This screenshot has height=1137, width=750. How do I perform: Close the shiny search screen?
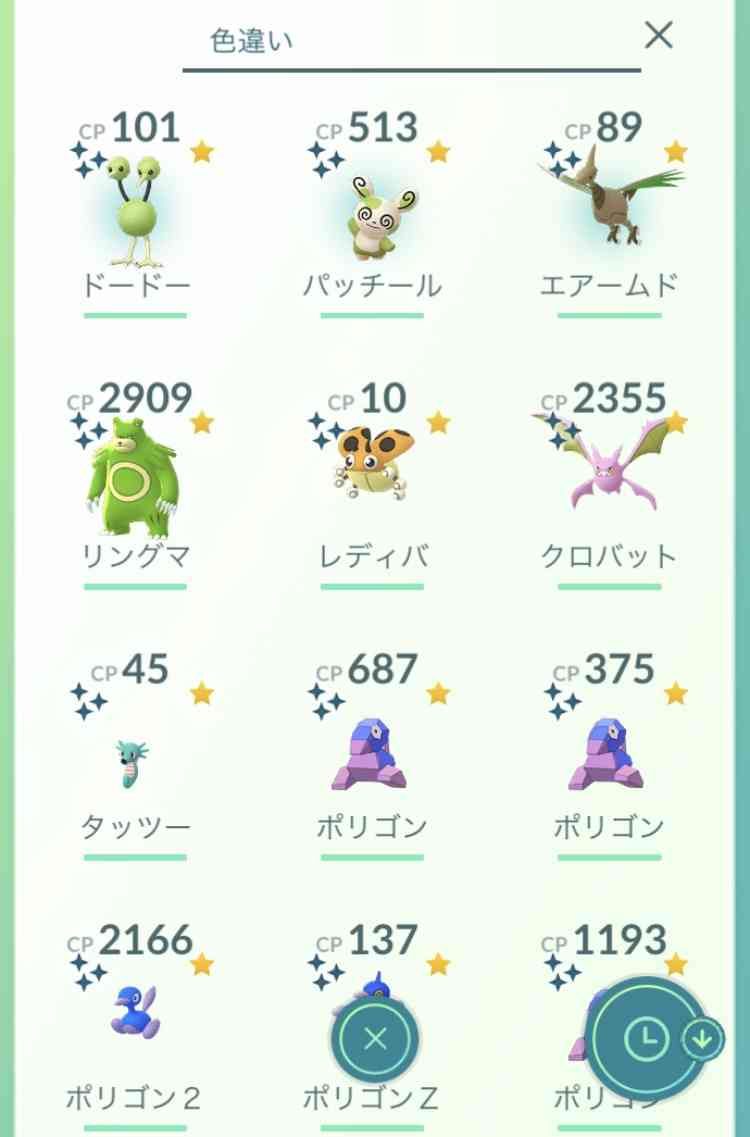click(659, 34)
